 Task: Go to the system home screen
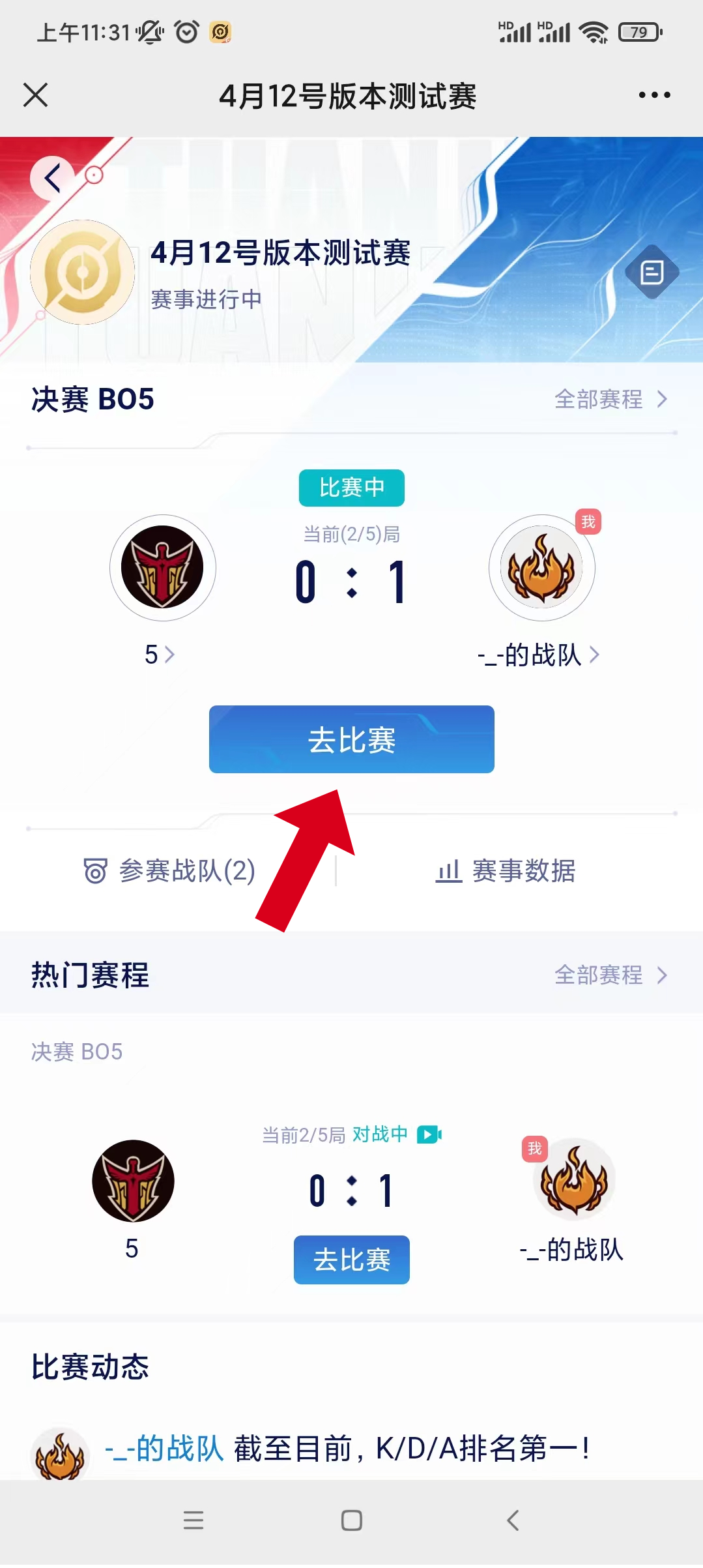tap(351, 1520)
